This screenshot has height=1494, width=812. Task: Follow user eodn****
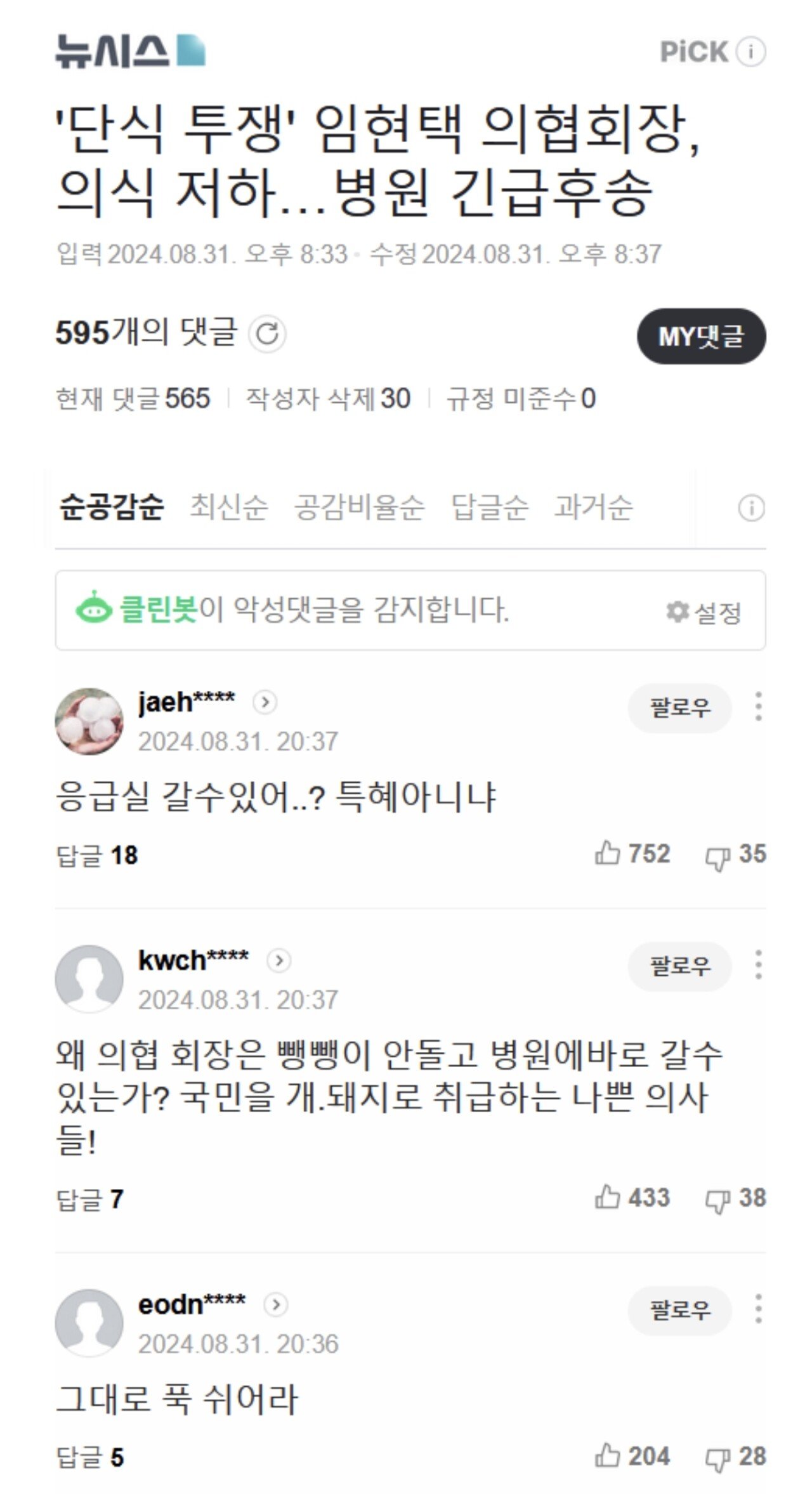pyautogui.click(x=679, y=1310)
